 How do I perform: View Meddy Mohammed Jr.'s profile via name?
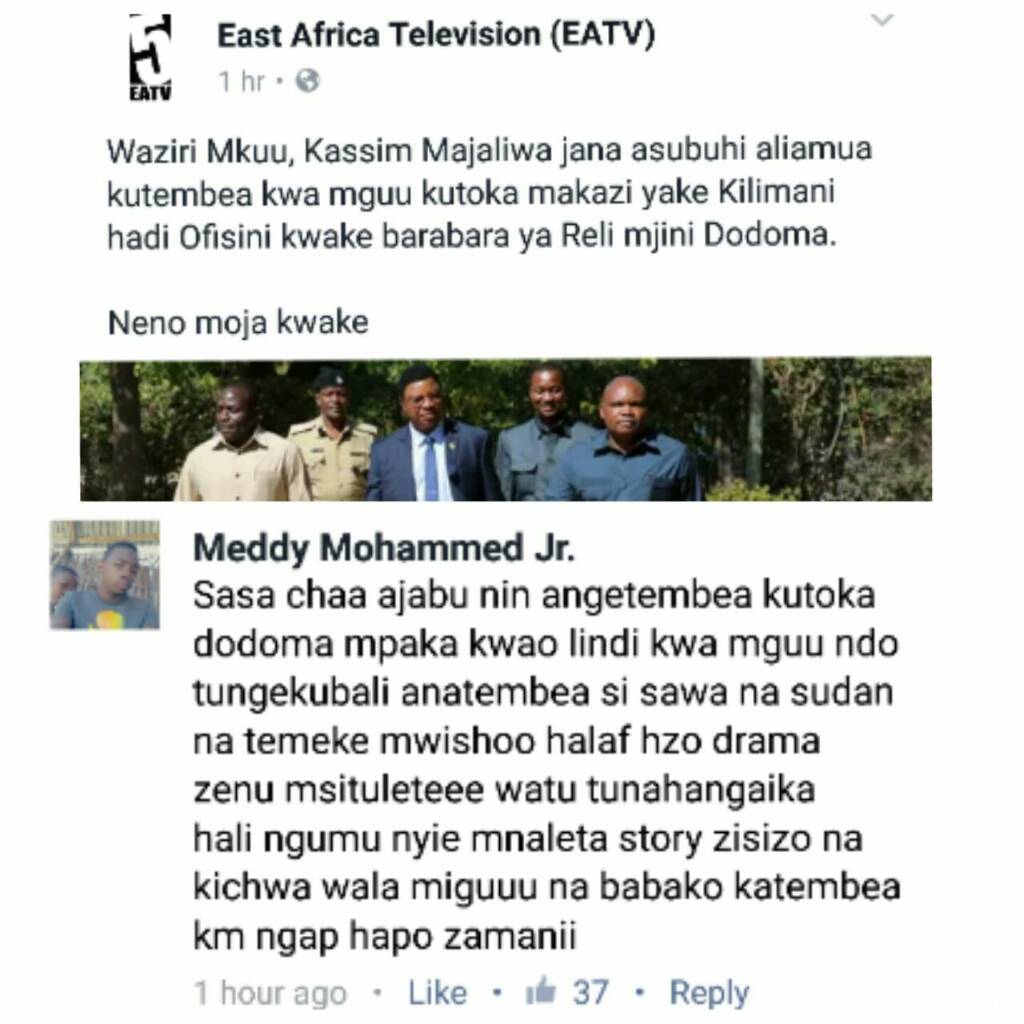[383, 548]
